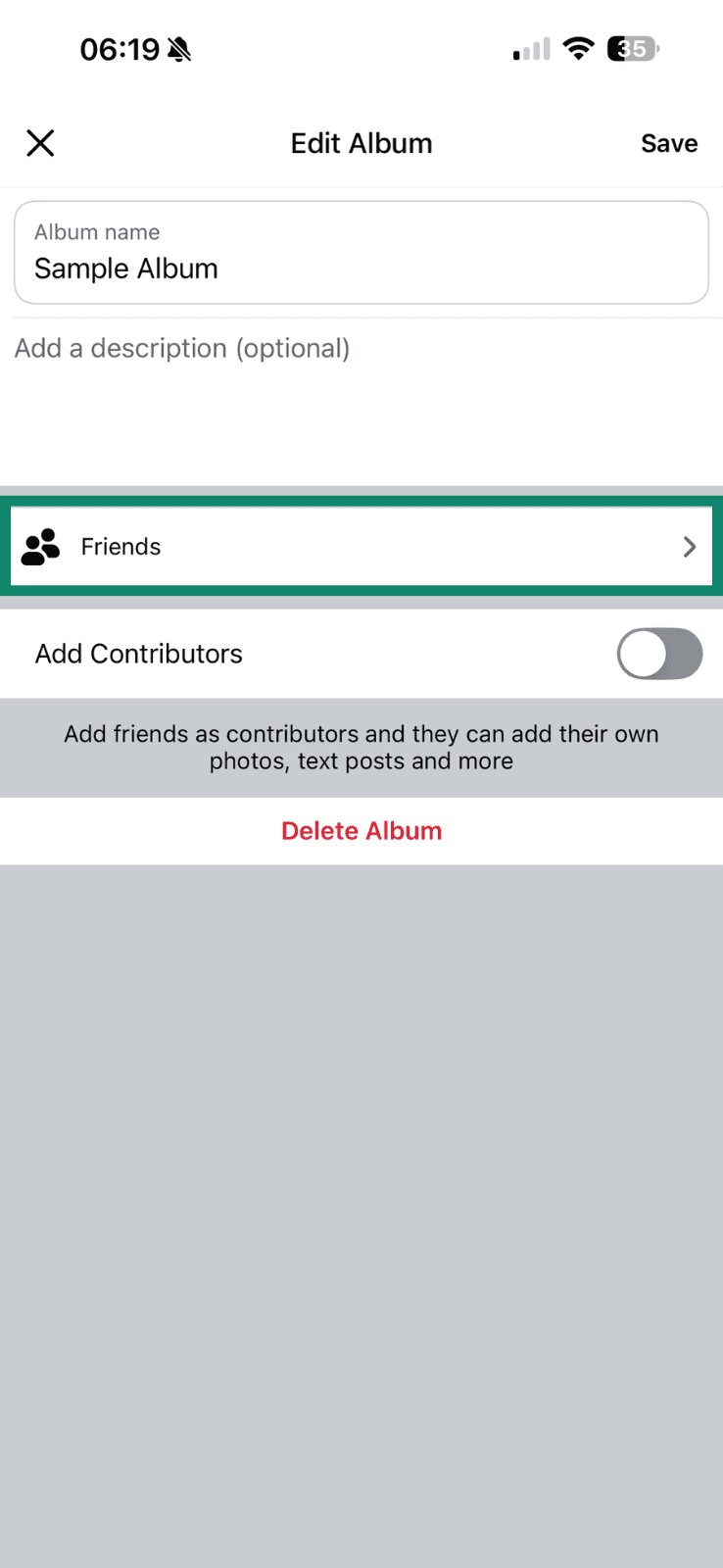This screenshot has width=723, height=1568.
Task: Open the privacy settings from the Friends row
Action: point(361,546)
